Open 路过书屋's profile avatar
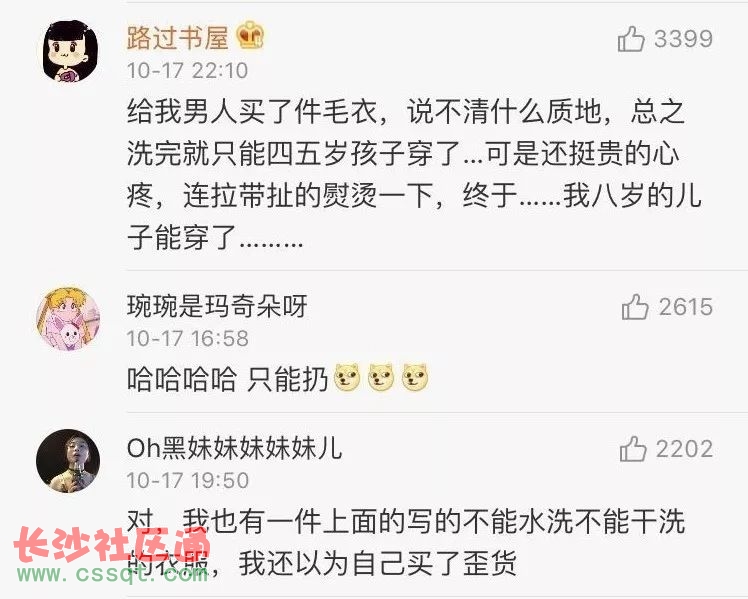 [68, 51]
